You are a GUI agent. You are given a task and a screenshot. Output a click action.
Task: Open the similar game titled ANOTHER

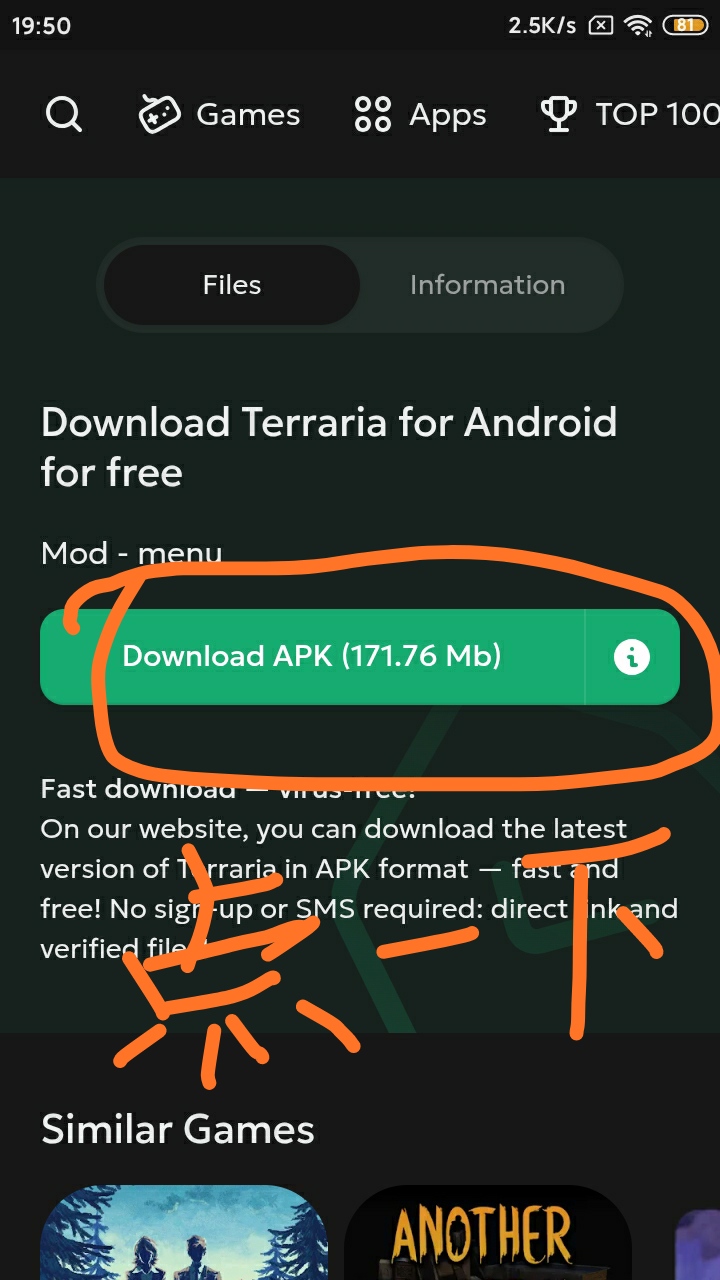[488, 1233]
